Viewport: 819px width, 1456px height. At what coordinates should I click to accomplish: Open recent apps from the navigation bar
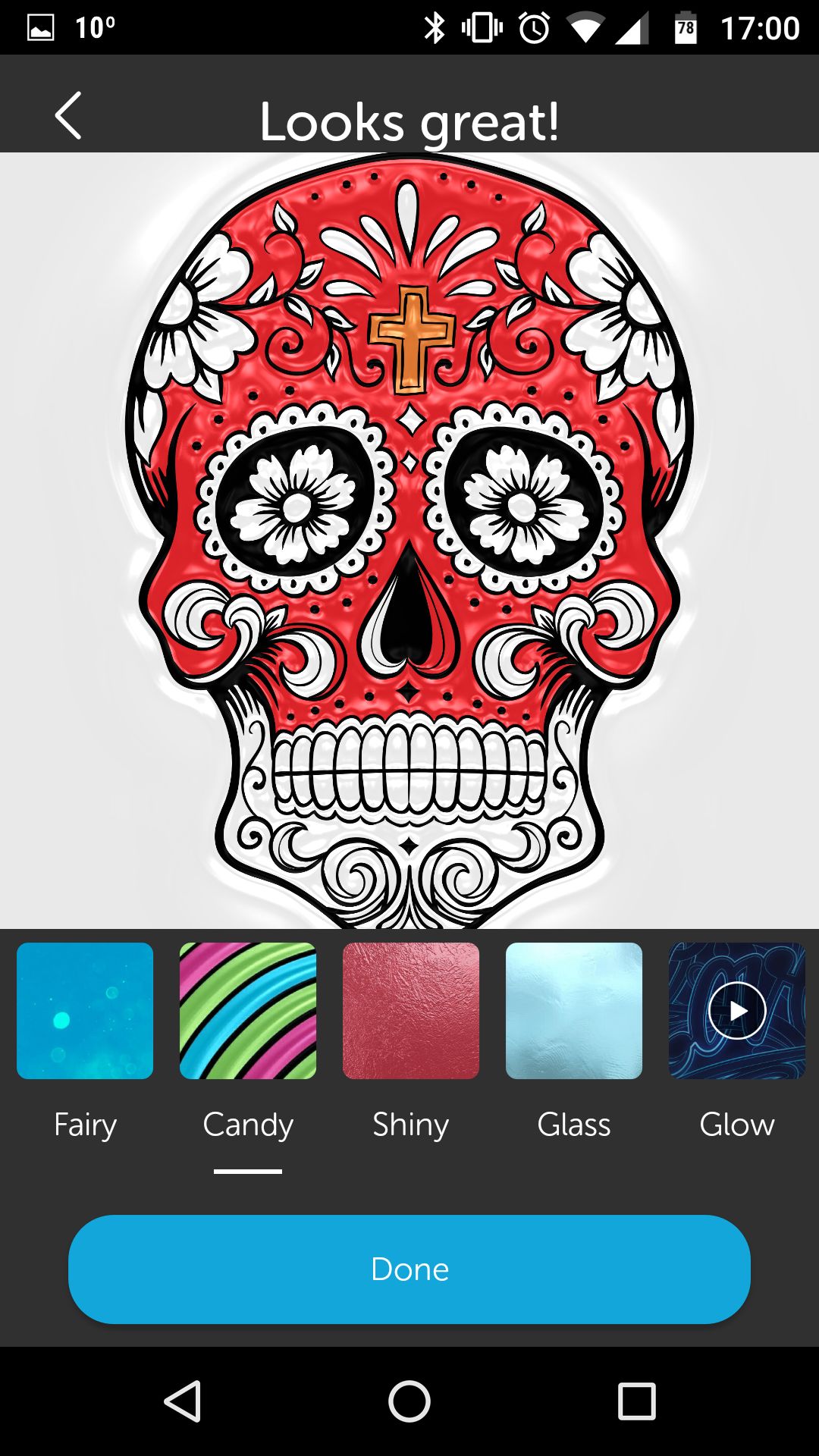636,1401
